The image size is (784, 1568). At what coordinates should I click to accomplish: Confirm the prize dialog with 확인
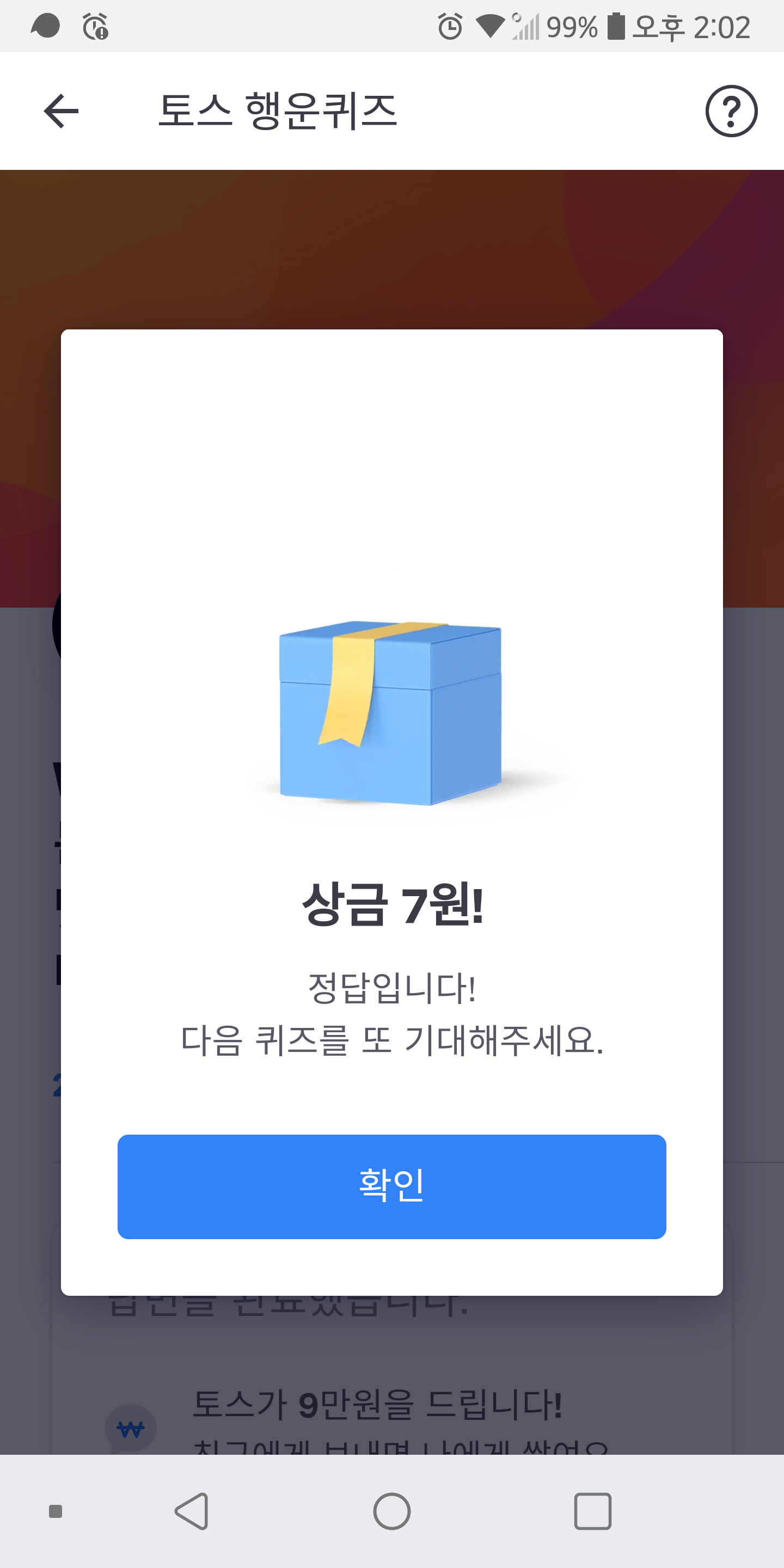pos(391,1186)
